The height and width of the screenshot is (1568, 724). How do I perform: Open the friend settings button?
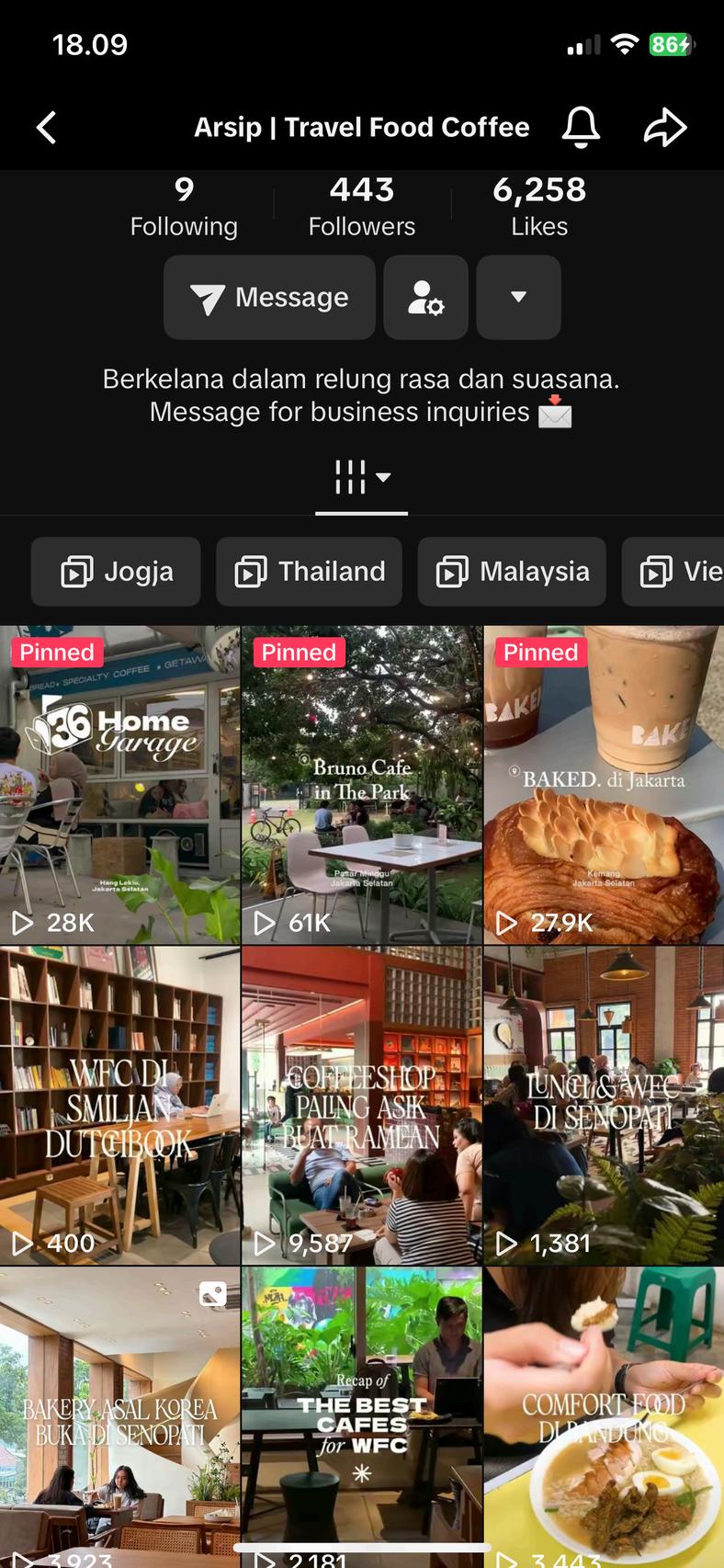[425, 298]
